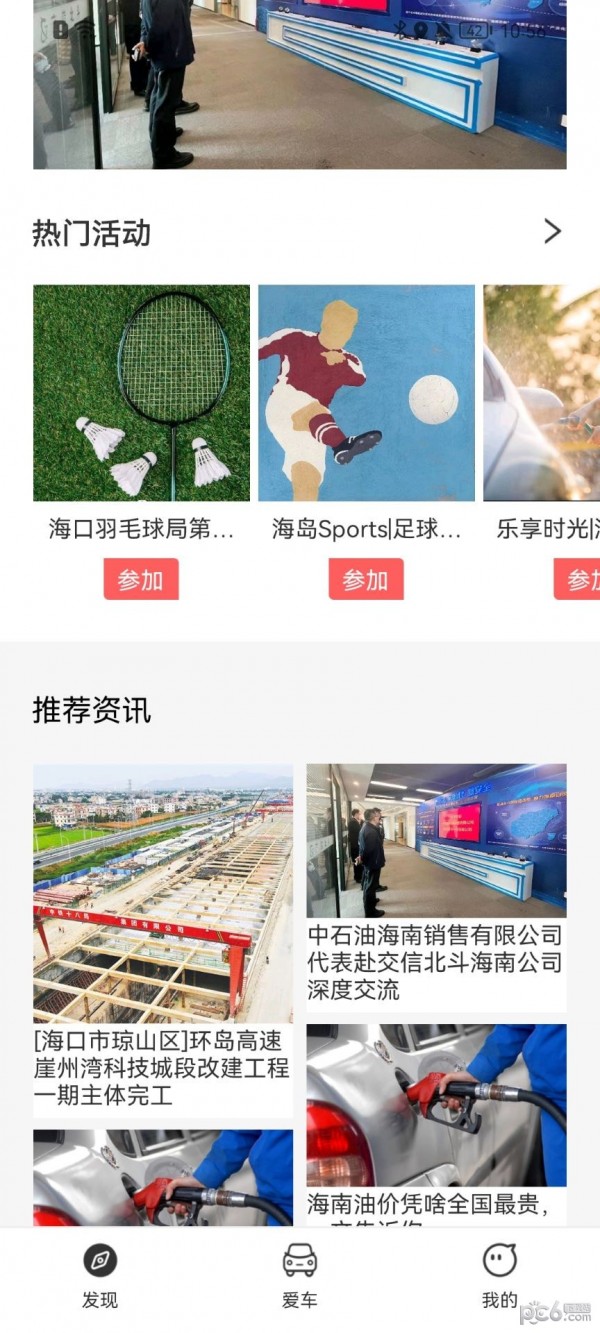Switch to the 发现 tab
600x1333 pixels.
(100, 1275)
